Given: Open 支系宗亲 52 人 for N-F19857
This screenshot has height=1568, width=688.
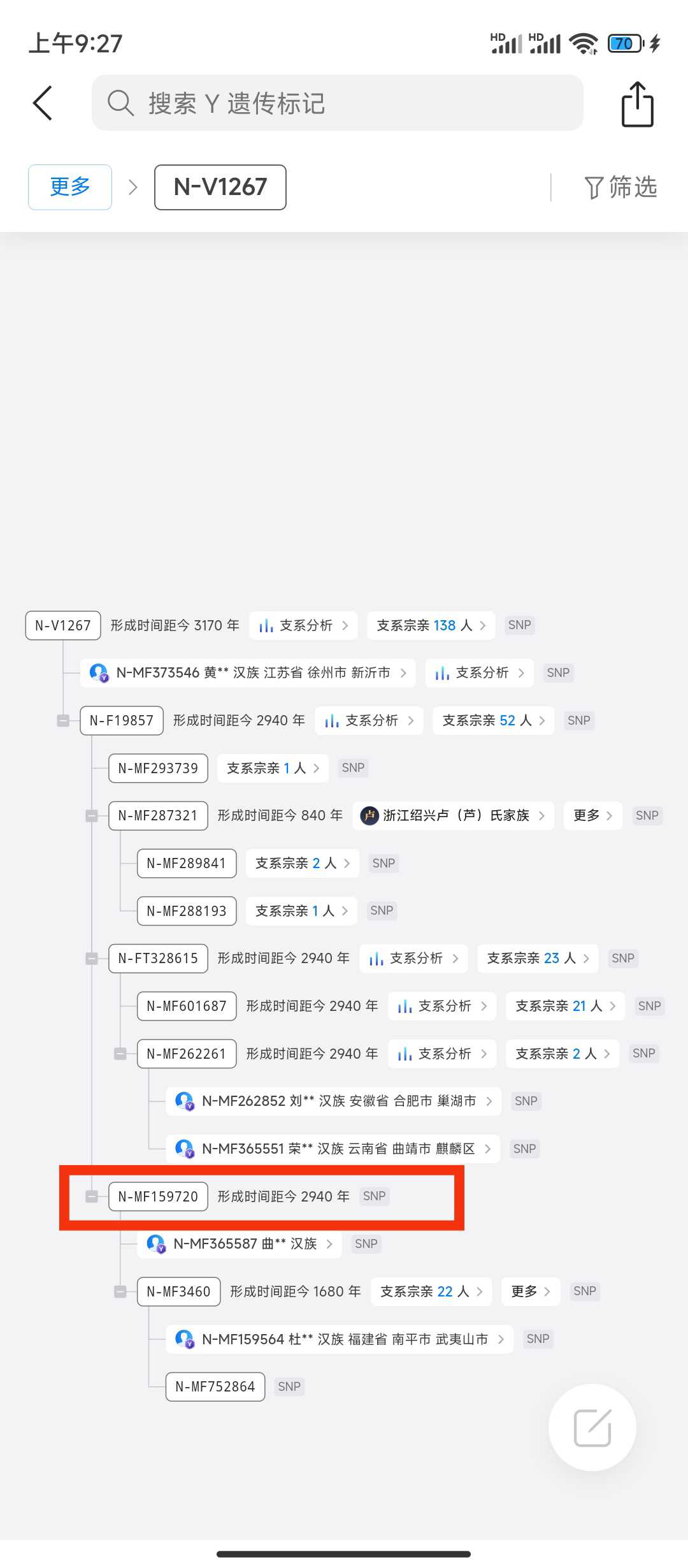Looking at the screenshot, I should pyautogui.click(x=493, y=720).
